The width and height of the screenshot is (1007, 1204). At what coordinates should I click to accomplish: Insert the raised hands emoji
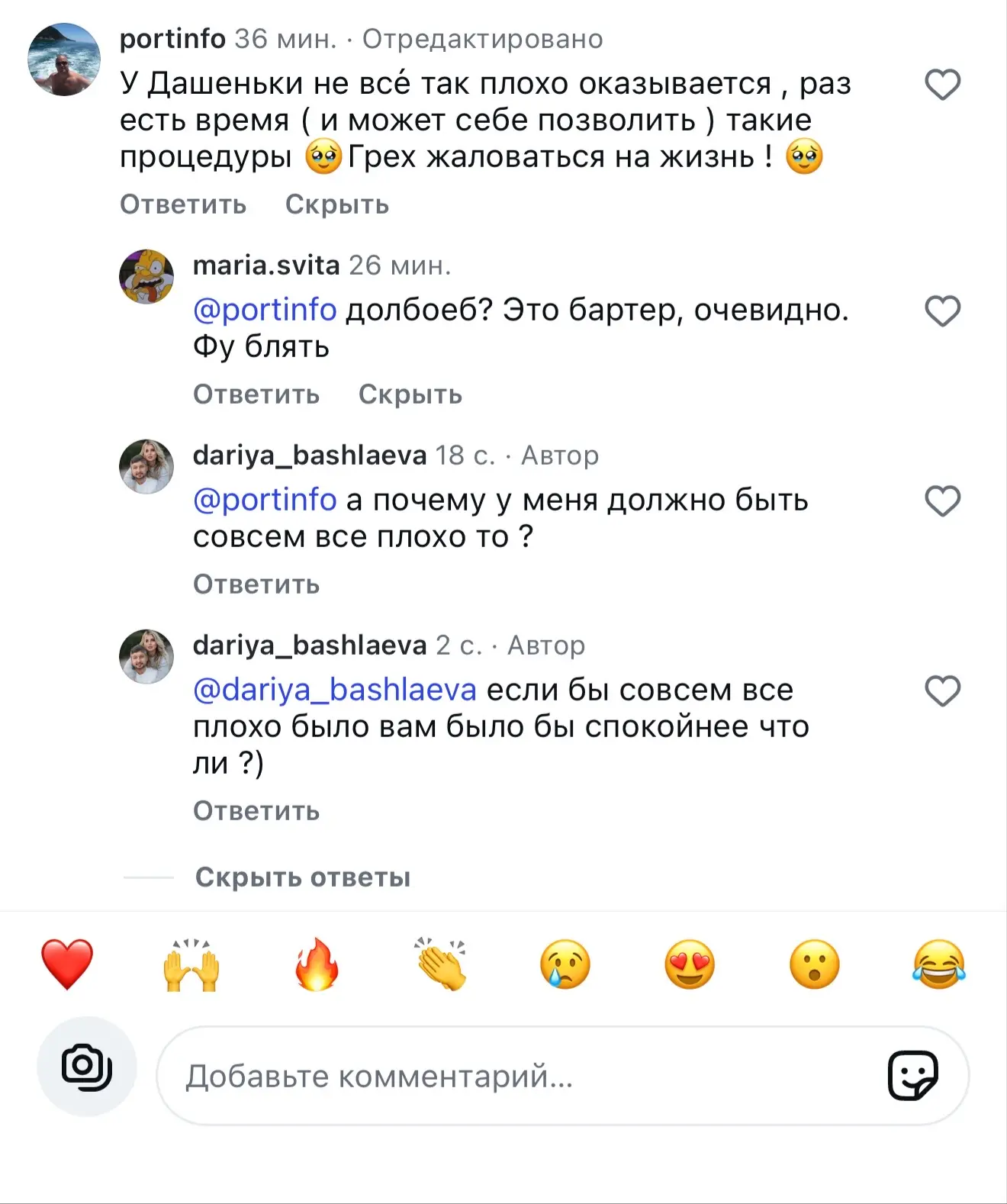pyautogui.click(x=191, y=964)
